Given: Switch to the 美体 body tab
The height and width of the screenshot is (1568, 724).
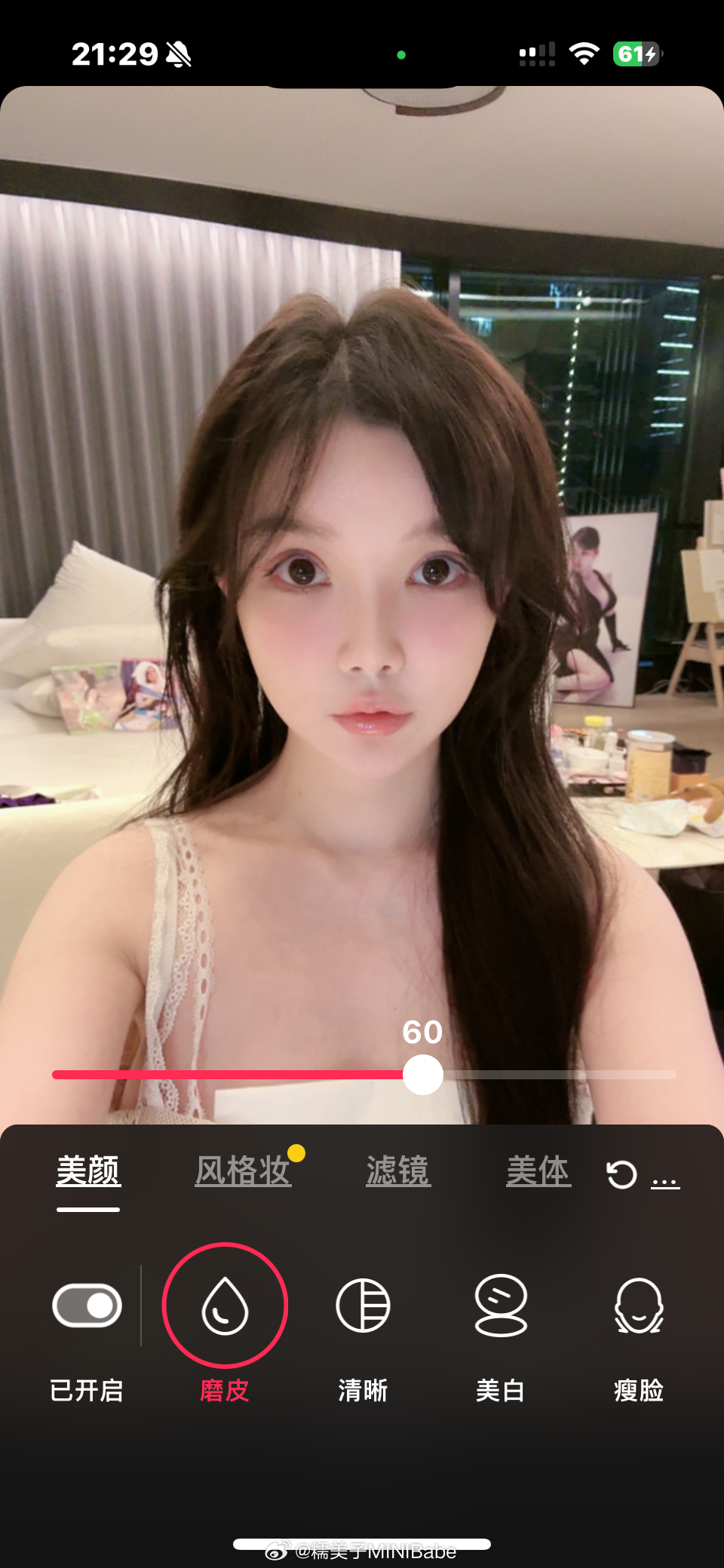Looking at the screenshot, I should [x=538, y=1171].
